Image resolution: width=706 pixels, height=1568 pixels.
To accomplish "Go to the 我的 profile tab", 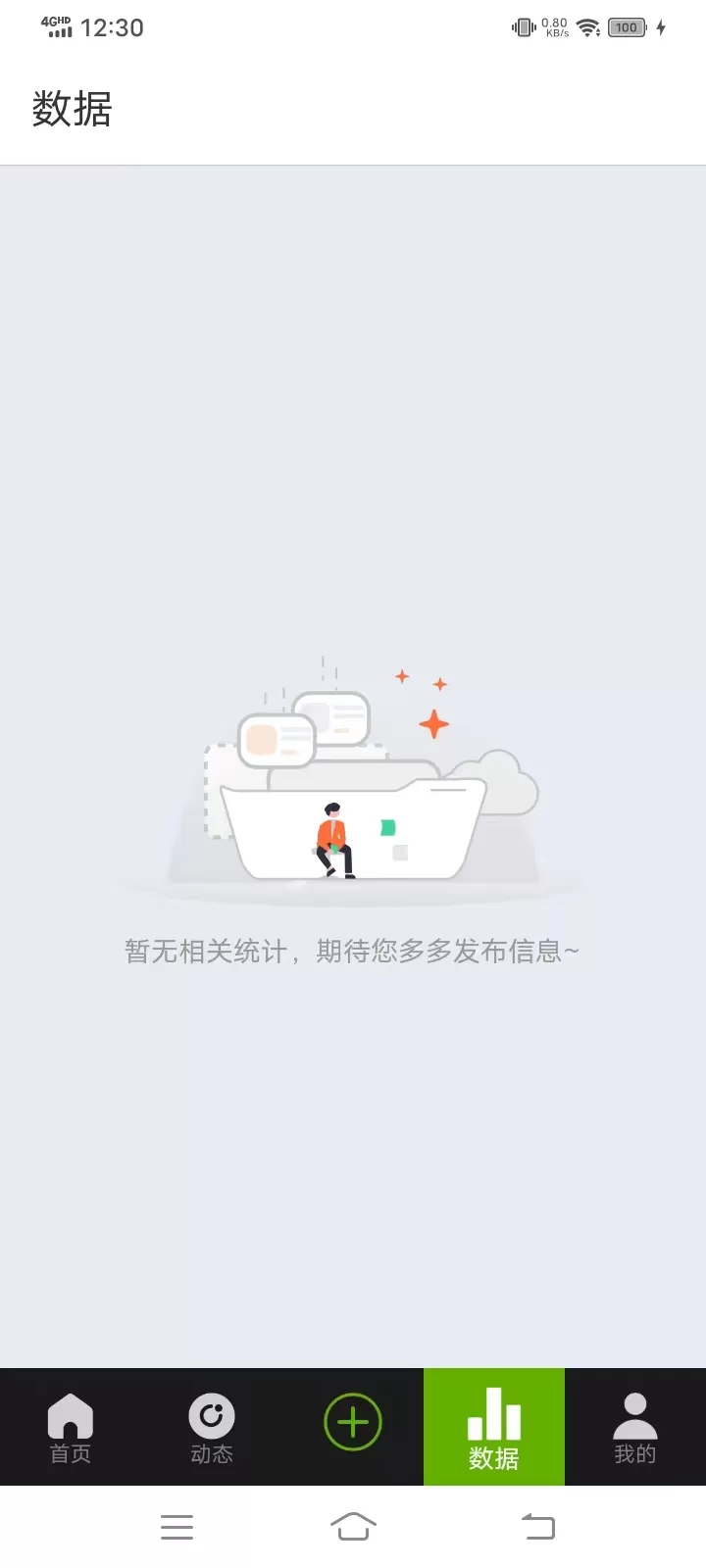I will [x=635, y=1427].
